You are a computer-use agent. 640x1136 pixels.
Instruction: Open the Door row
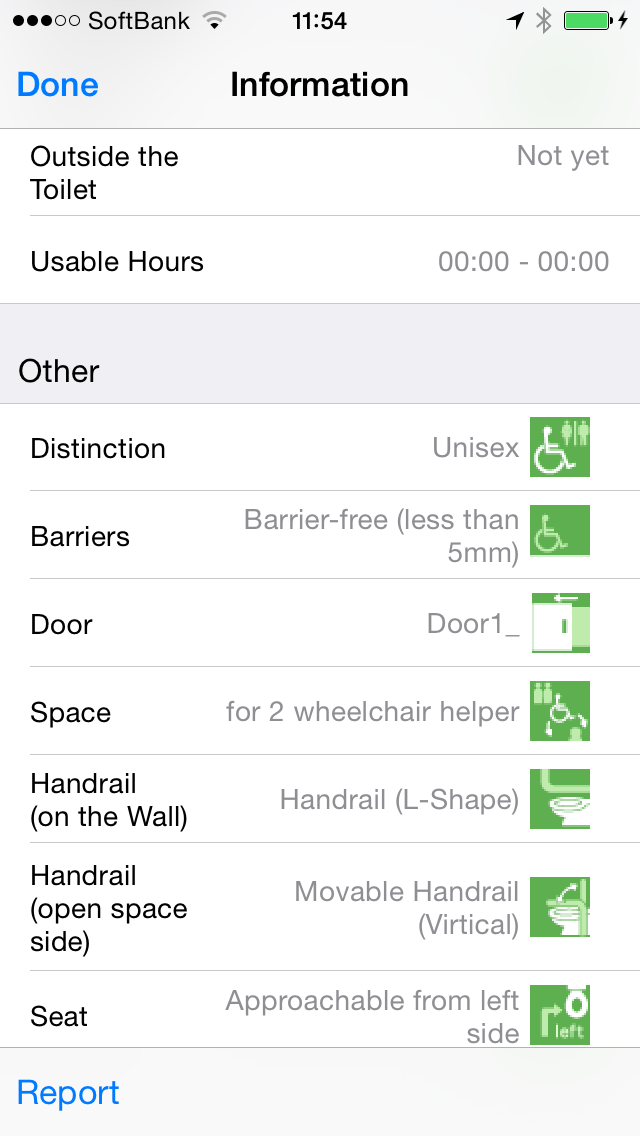click(x=320, y=623)
